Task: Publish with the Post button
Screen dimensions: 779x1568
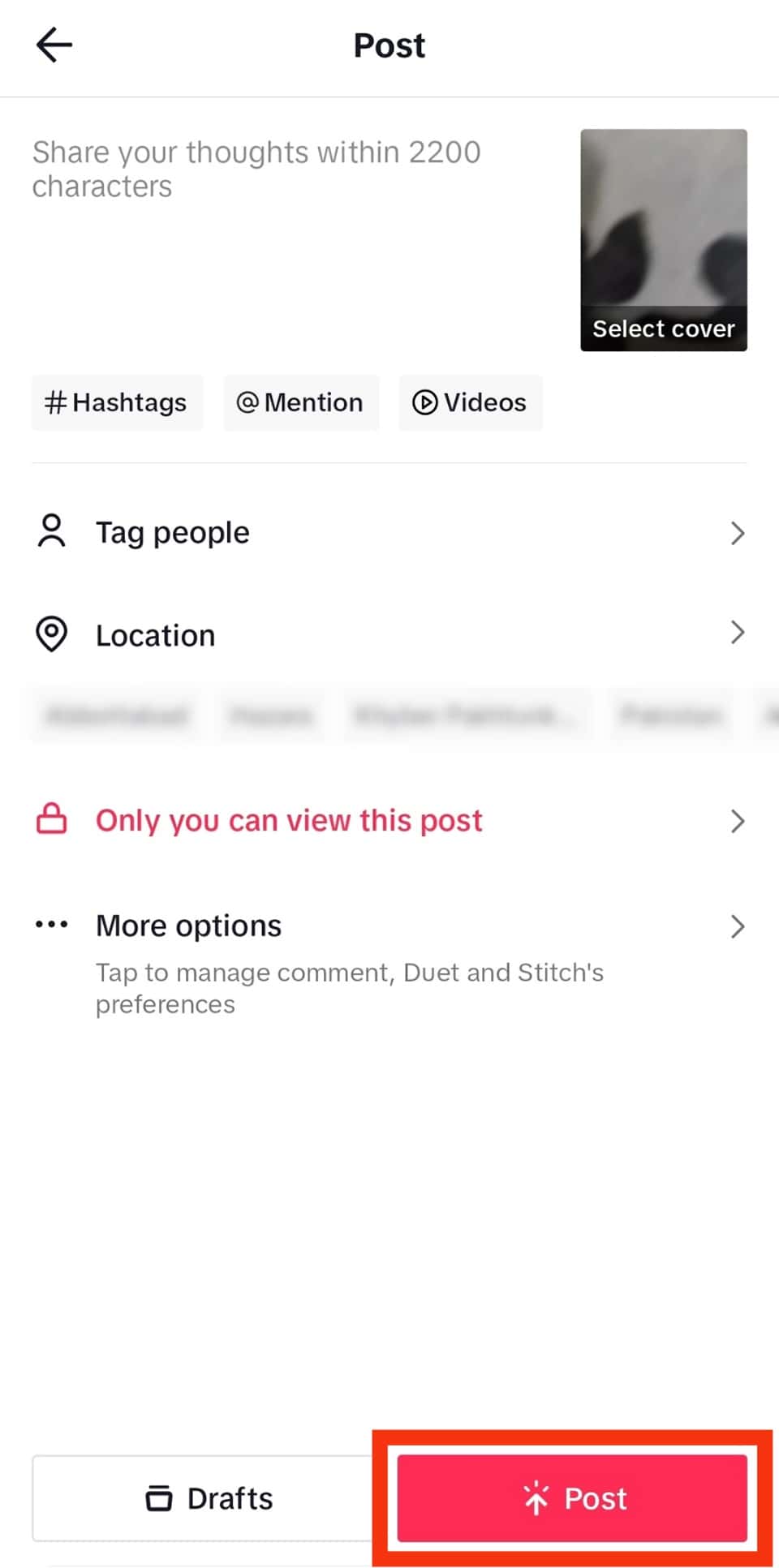Action: pyautogui.click(x=572, y=1498)
